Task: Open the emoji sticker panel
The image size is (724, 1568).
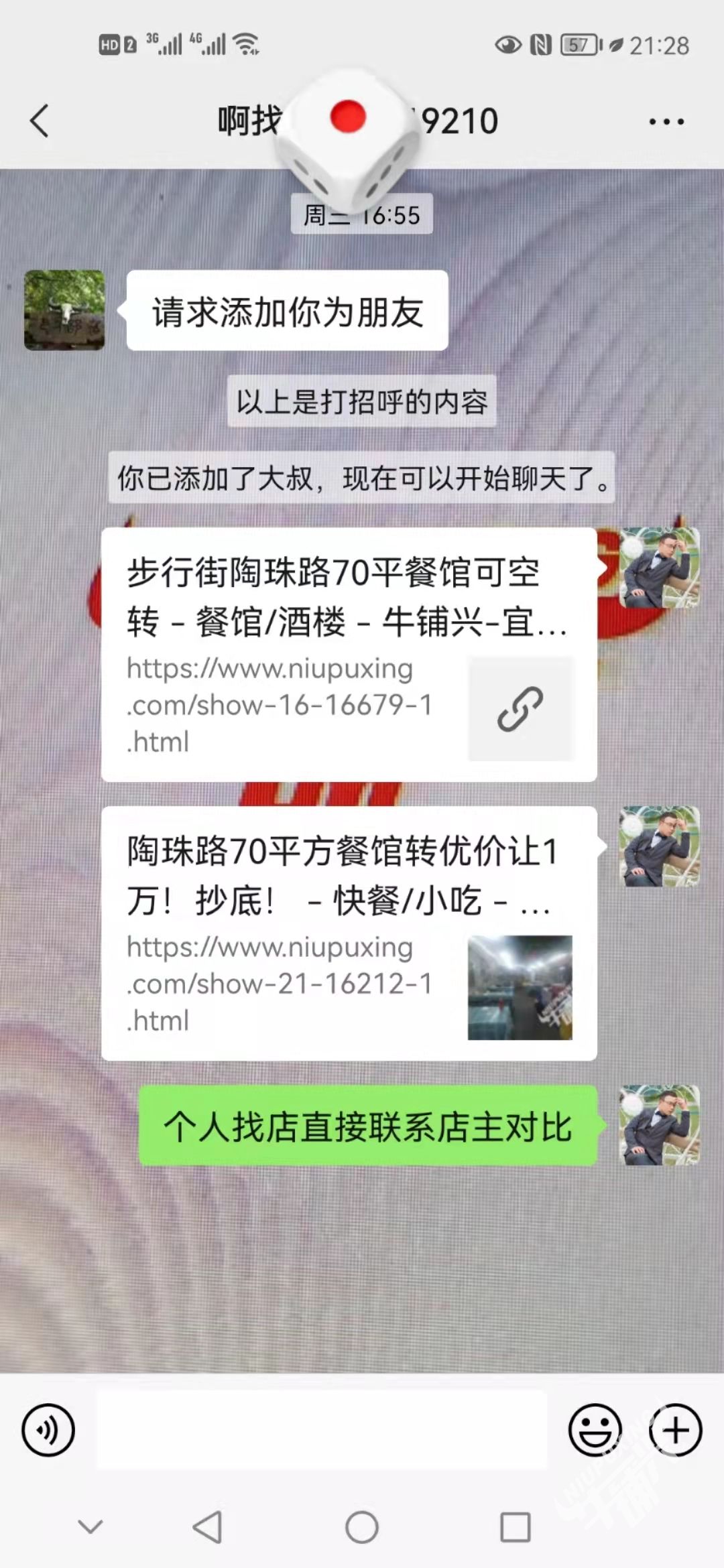Action: [595, 1430]
